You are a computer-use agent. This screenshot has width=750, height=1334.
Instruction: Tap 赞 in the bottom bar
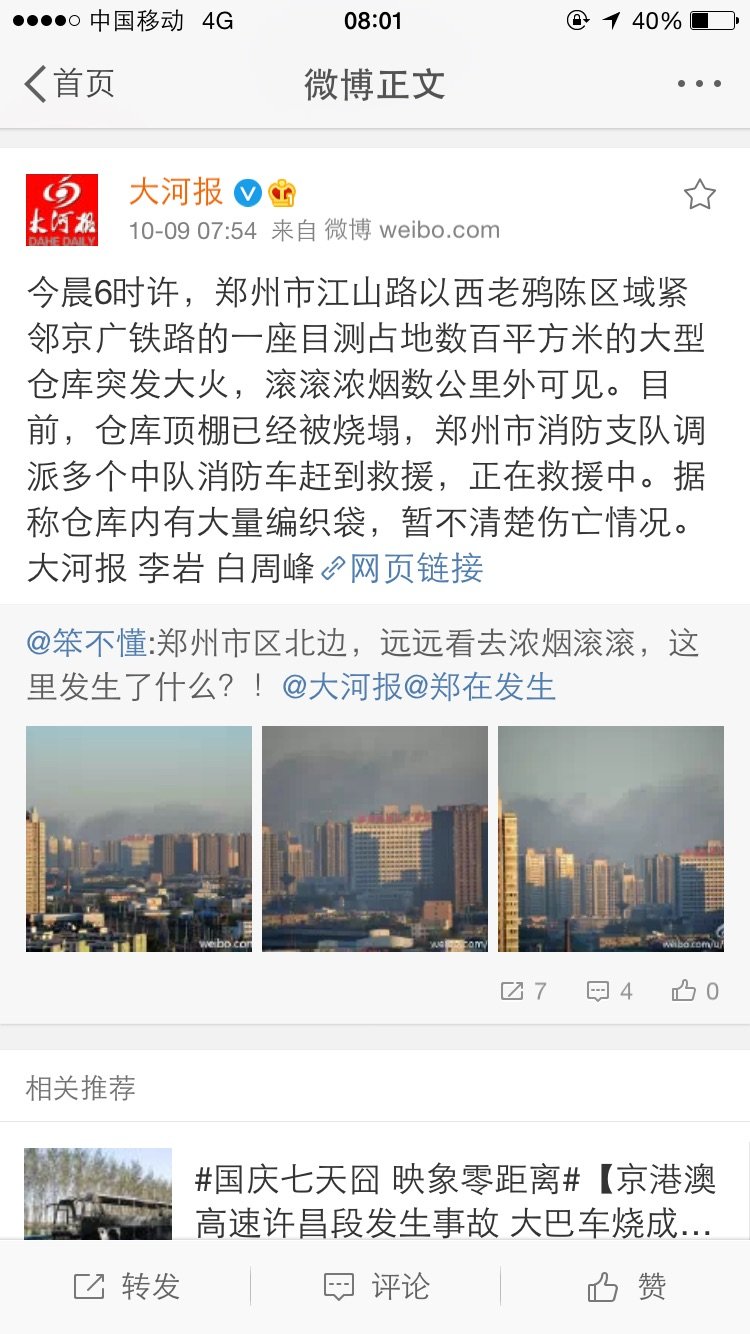click(x=626, y=1287)
